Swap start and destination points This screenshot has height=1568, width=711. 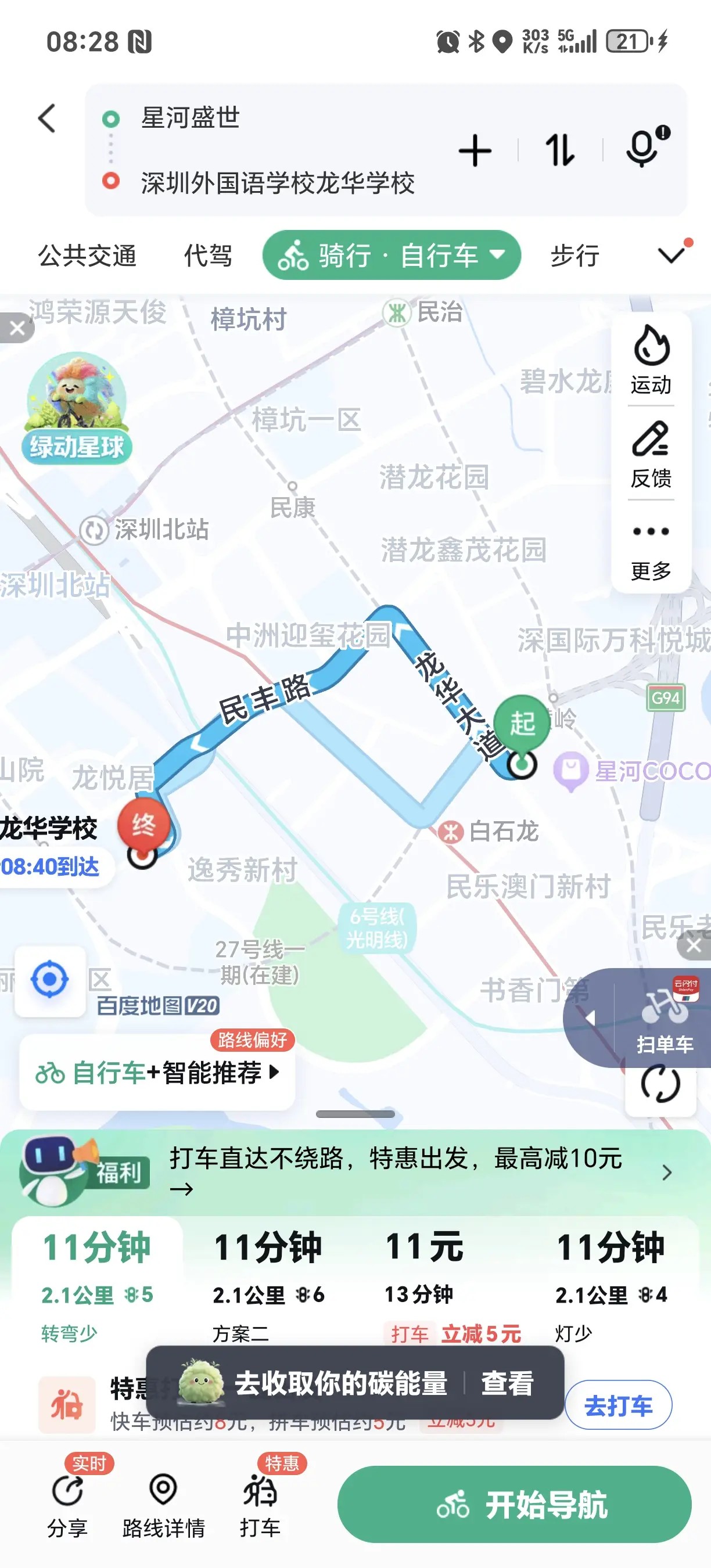click(559, 150)
